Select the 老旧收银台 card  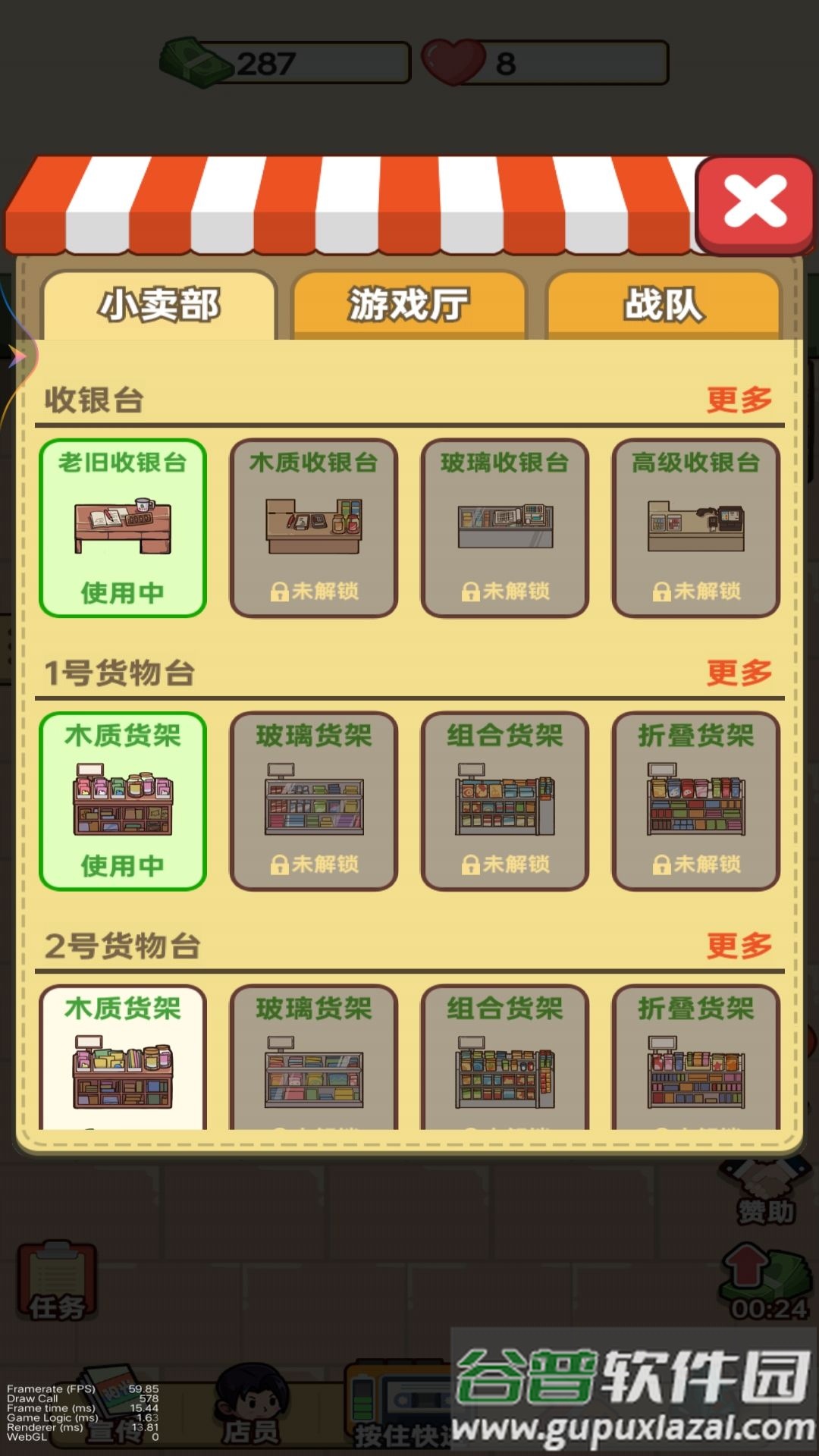[x=123, y=528]
